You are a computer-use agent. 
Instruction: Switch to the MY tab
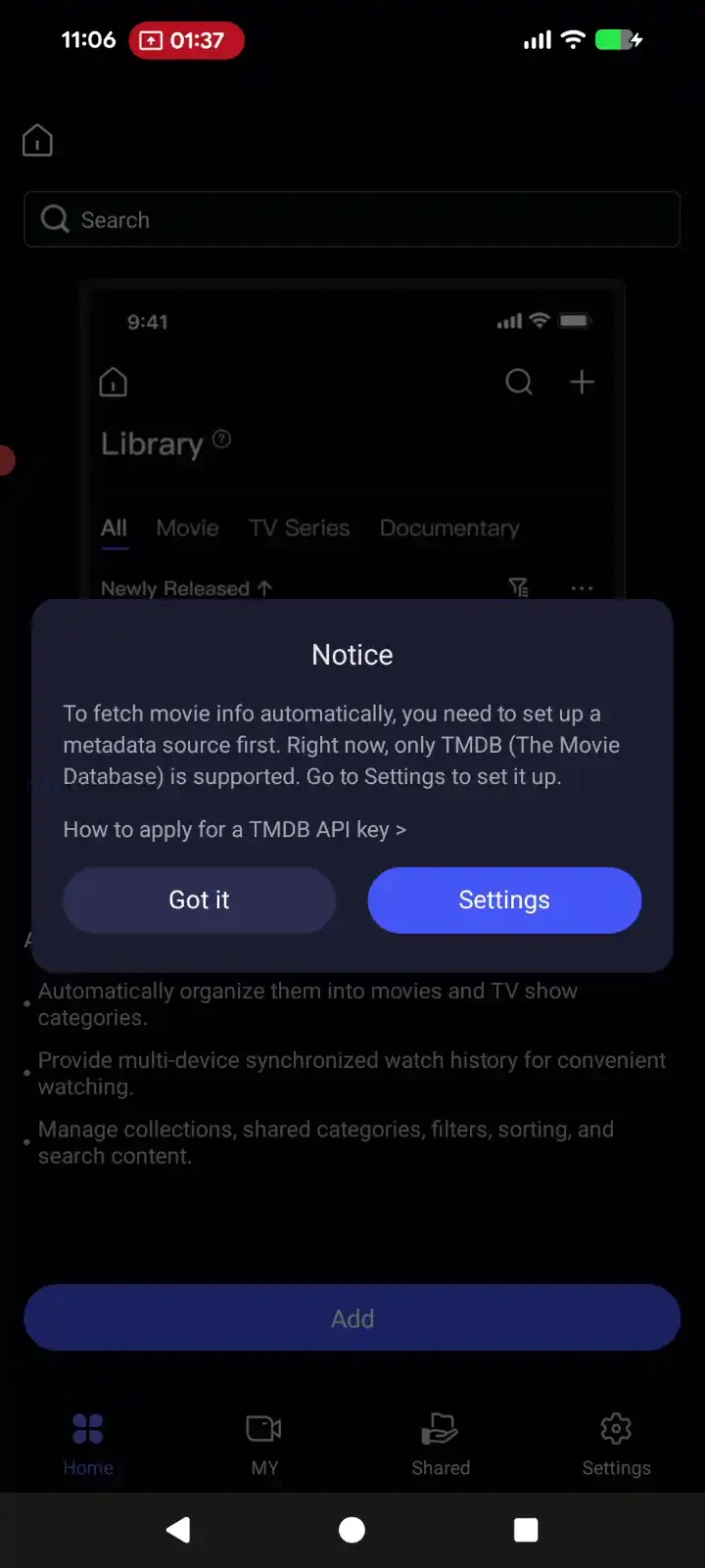(x=264, y=1443)
